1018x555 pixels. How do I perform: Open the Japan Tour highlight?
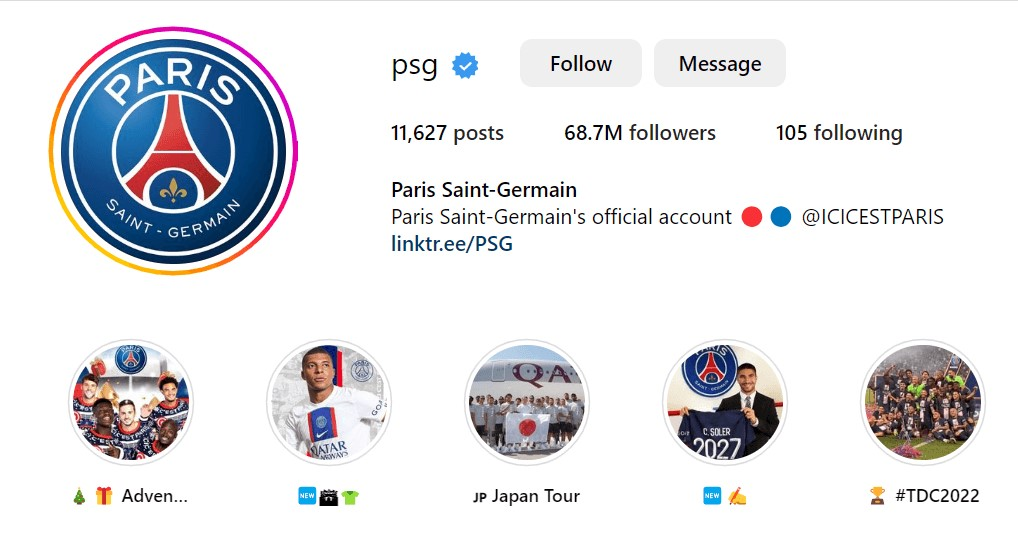(527, 402)
